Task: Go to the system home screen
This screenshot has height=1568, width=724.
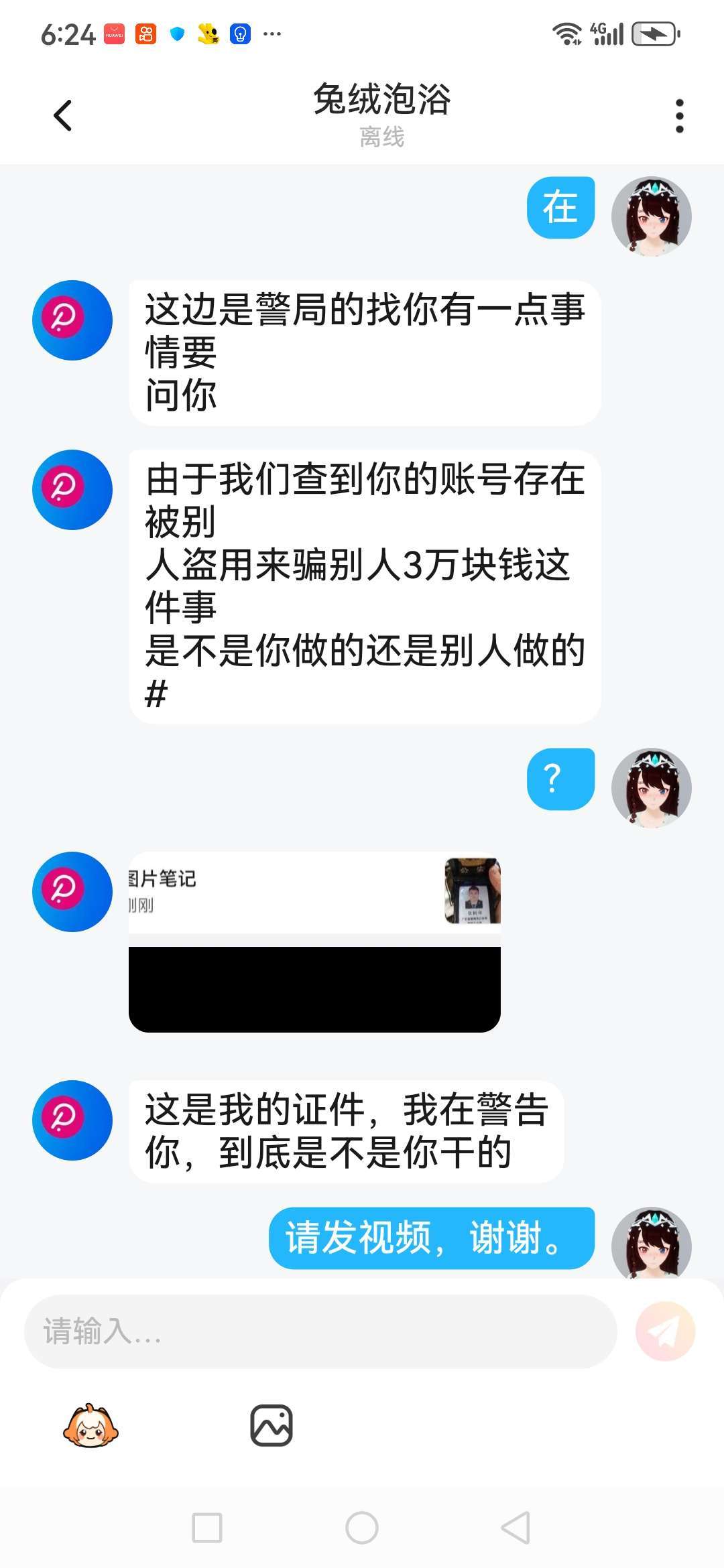Action: coord(362,1528)
